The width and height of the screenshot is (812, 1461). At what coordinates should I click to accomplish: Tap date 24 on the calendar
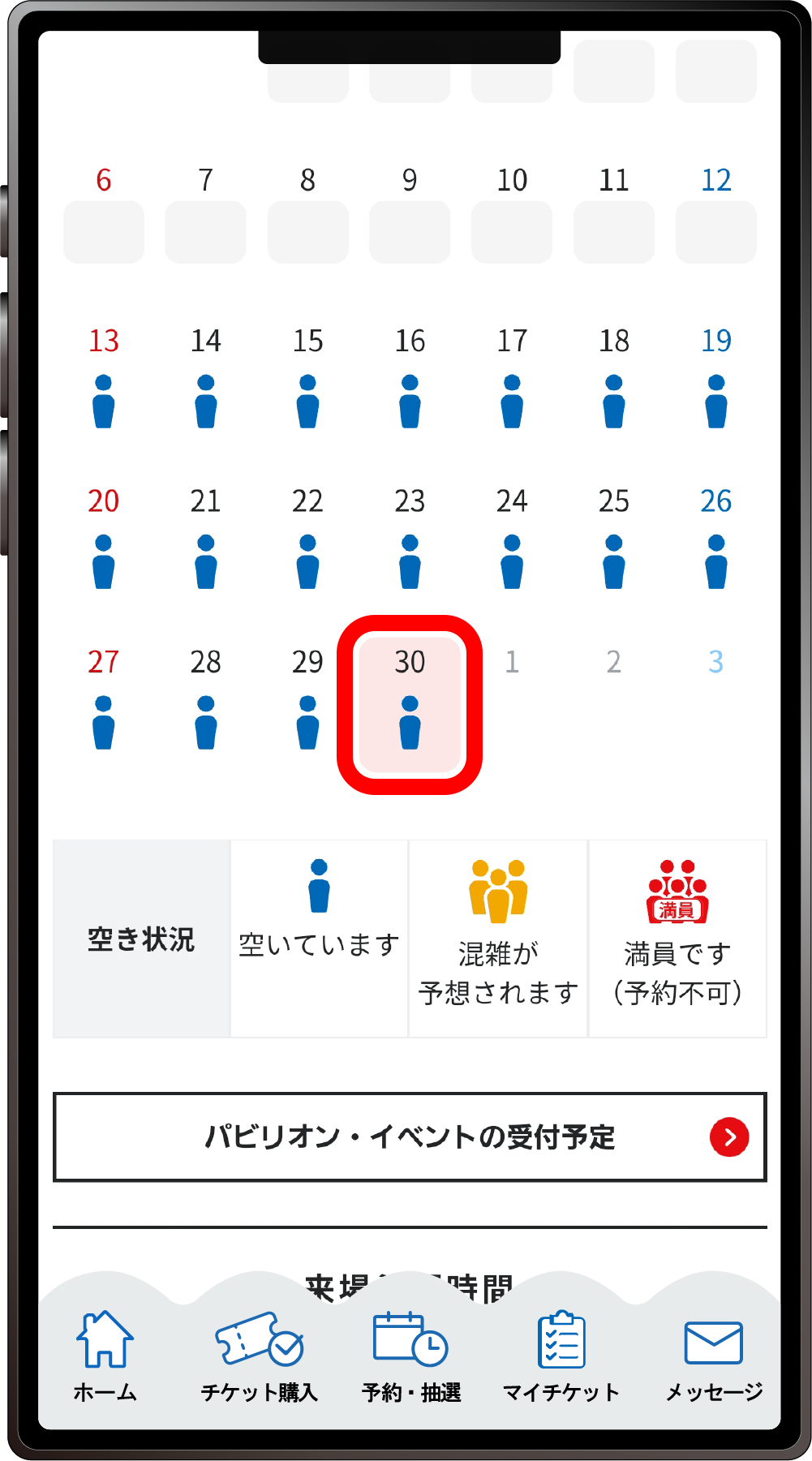click(x=512, y=538)
